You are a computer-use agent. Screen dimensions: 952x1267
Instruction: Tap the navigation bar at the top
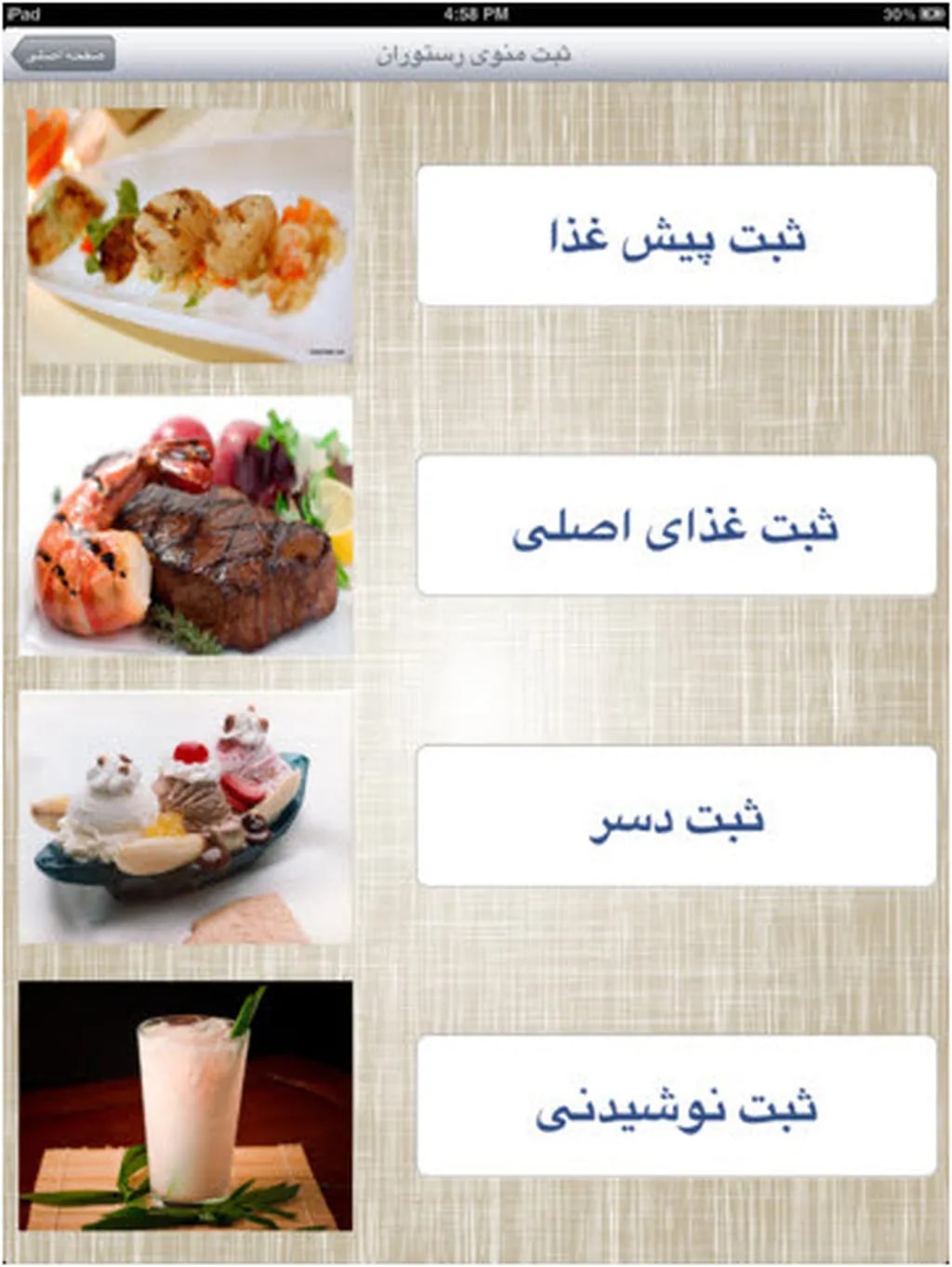click(x=476, y=53)
